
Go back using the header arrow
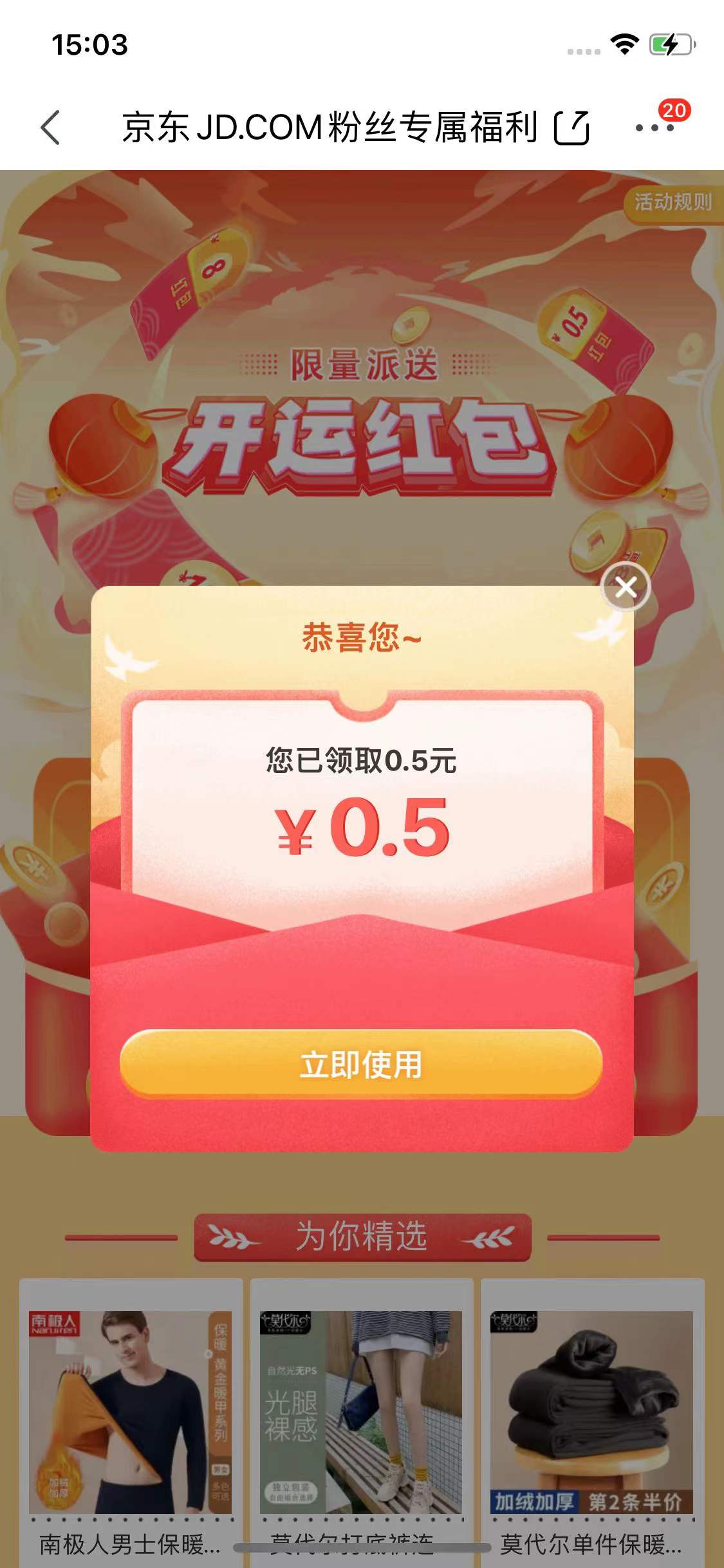(50, 127)
